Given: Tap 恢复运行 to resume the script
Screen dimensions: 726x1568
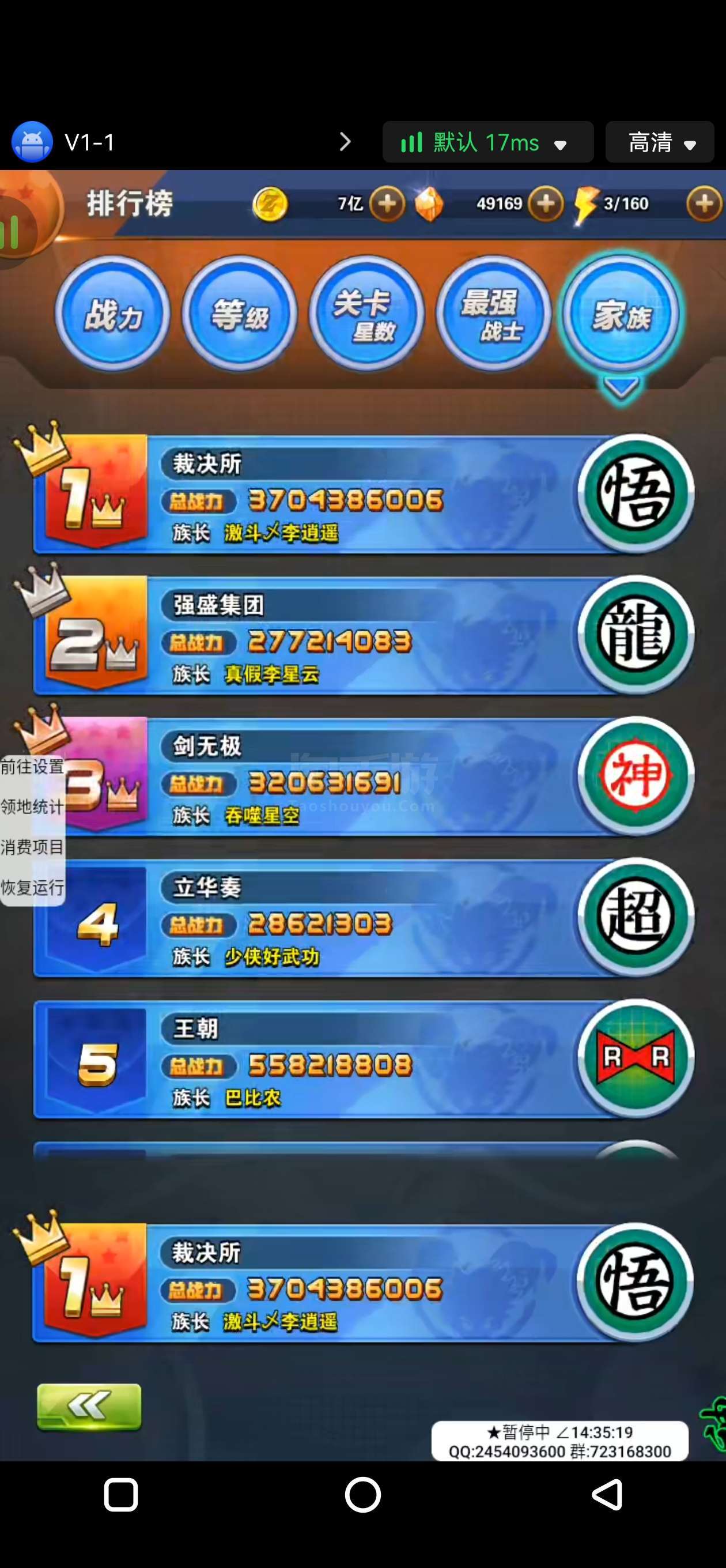Looking at the screenshot, I should tap(32, 888).
